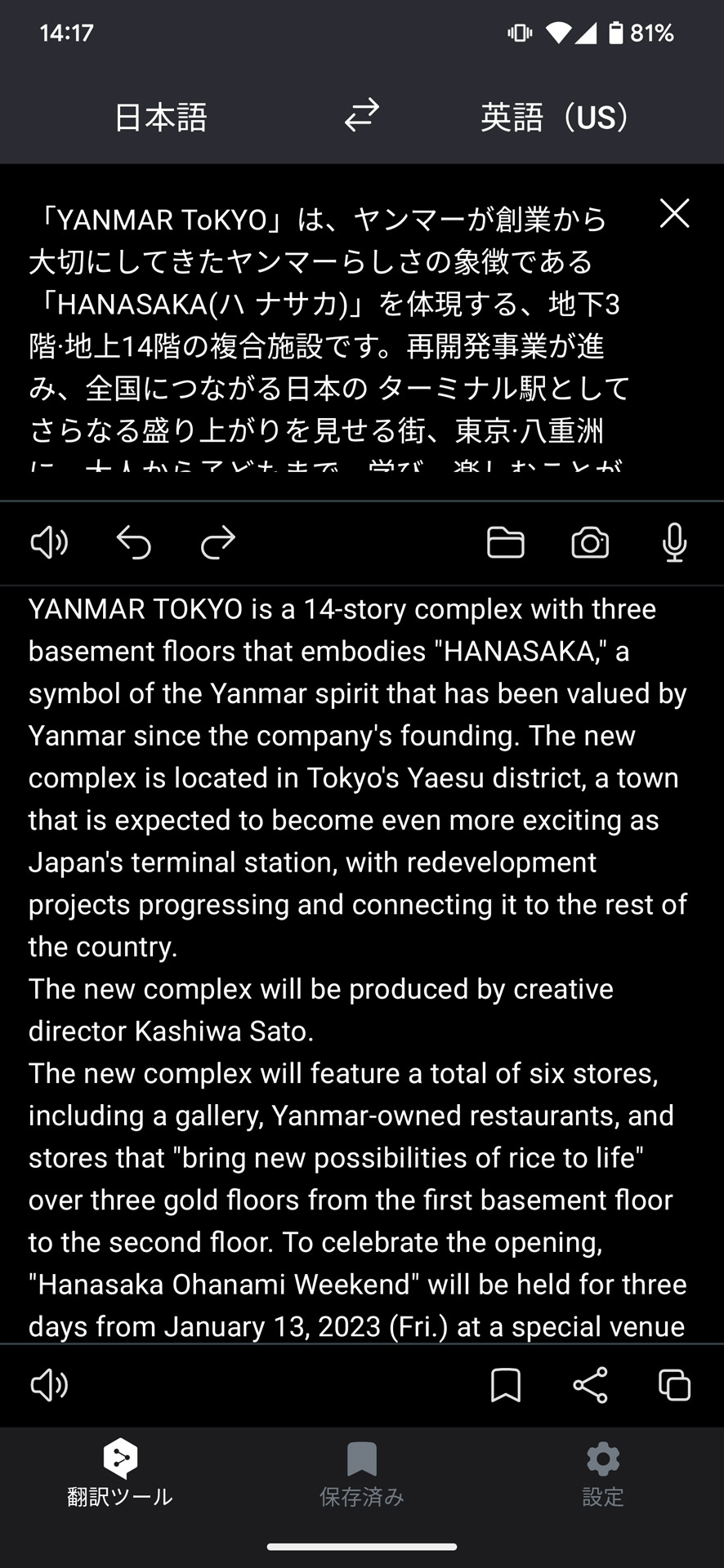This screenshot has height=1568, width=724.
Task: Start voice input with the microphone
Action: (x=674, y=542)
